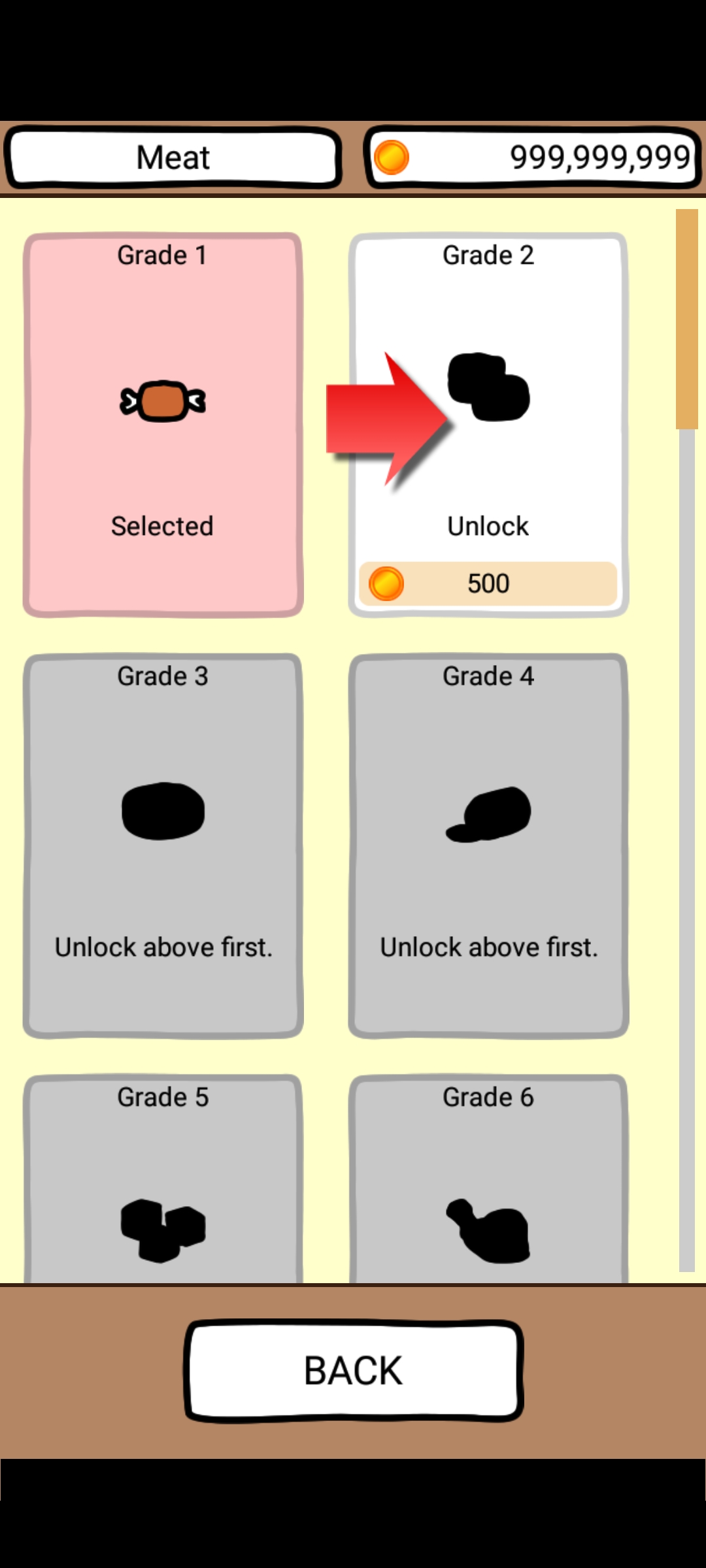Screen dimensions: 706x1568
Task: Select the Grade 1 meat card
Action: tap(163, 425)
